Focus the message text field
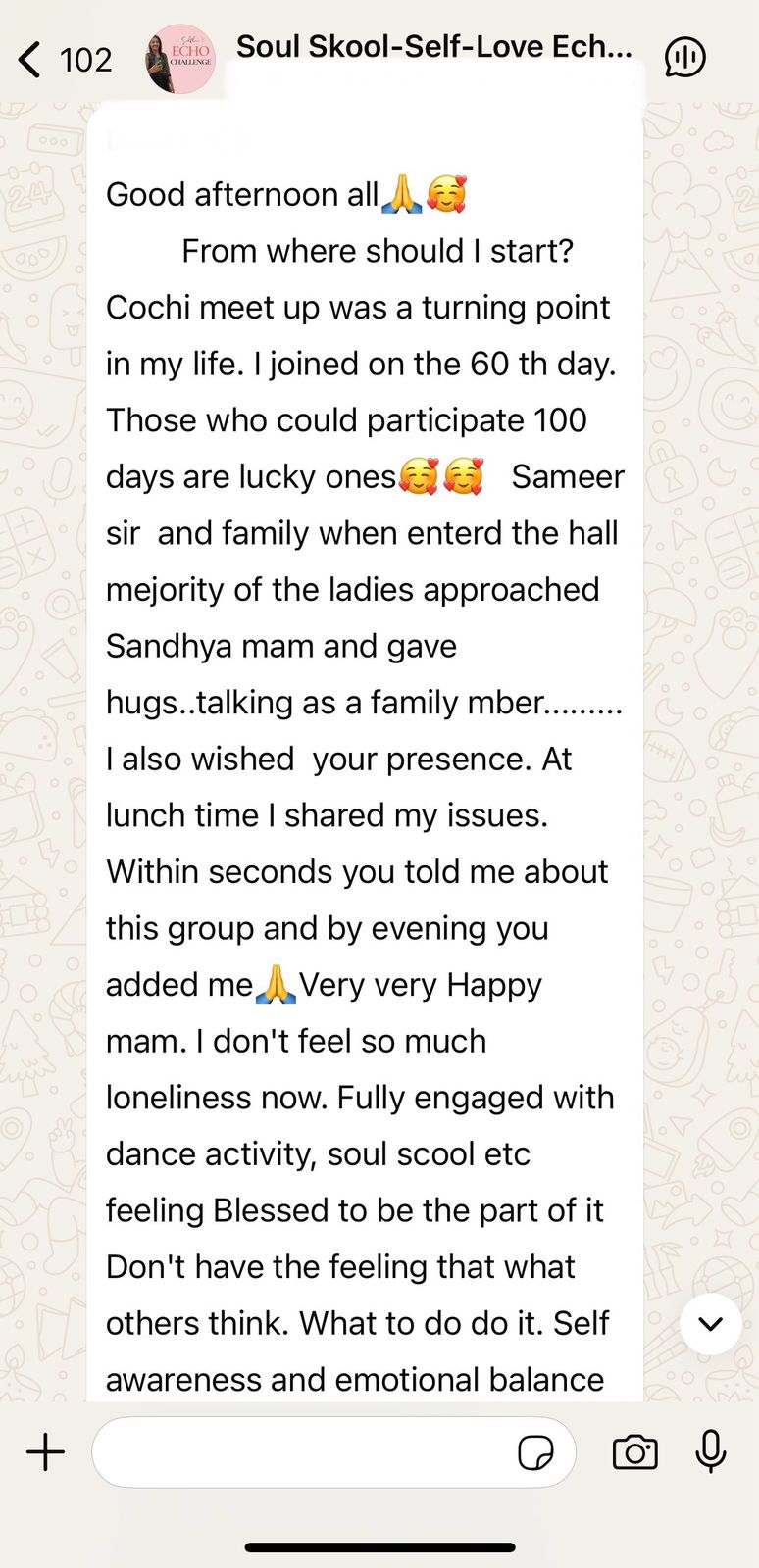Screen dimensions: 759x1568 [304, 1452]
